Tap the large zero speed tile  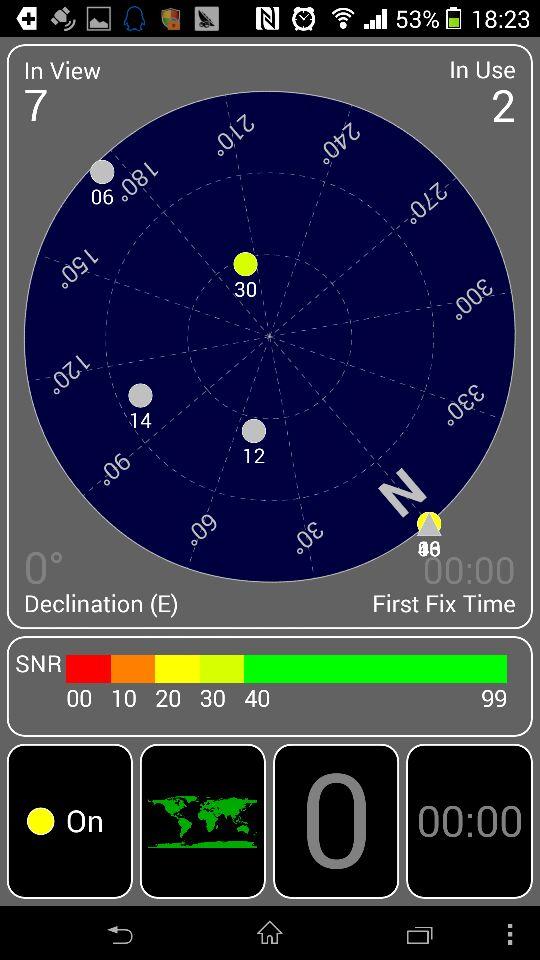(336, 821)
